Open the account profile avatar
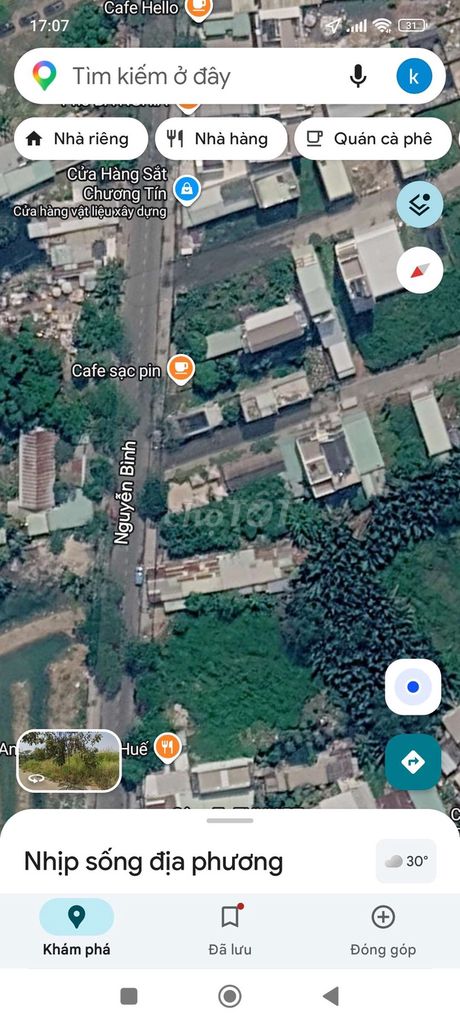The image size is (460, 1024). pos(414,76)
